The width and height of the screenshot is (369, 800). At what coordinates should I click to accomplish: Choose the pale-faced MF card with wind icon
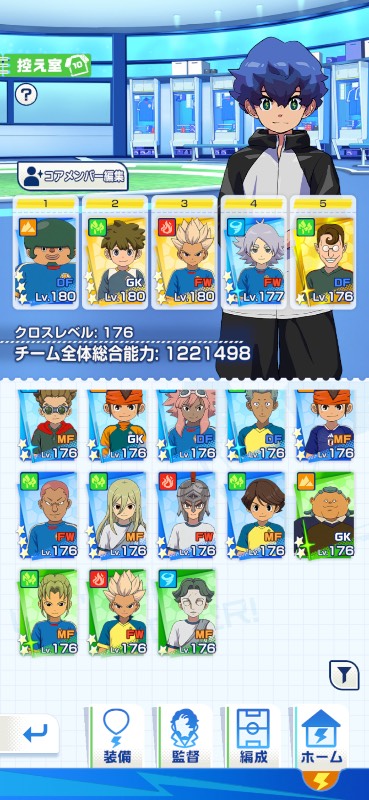click(x=187, y=613)
